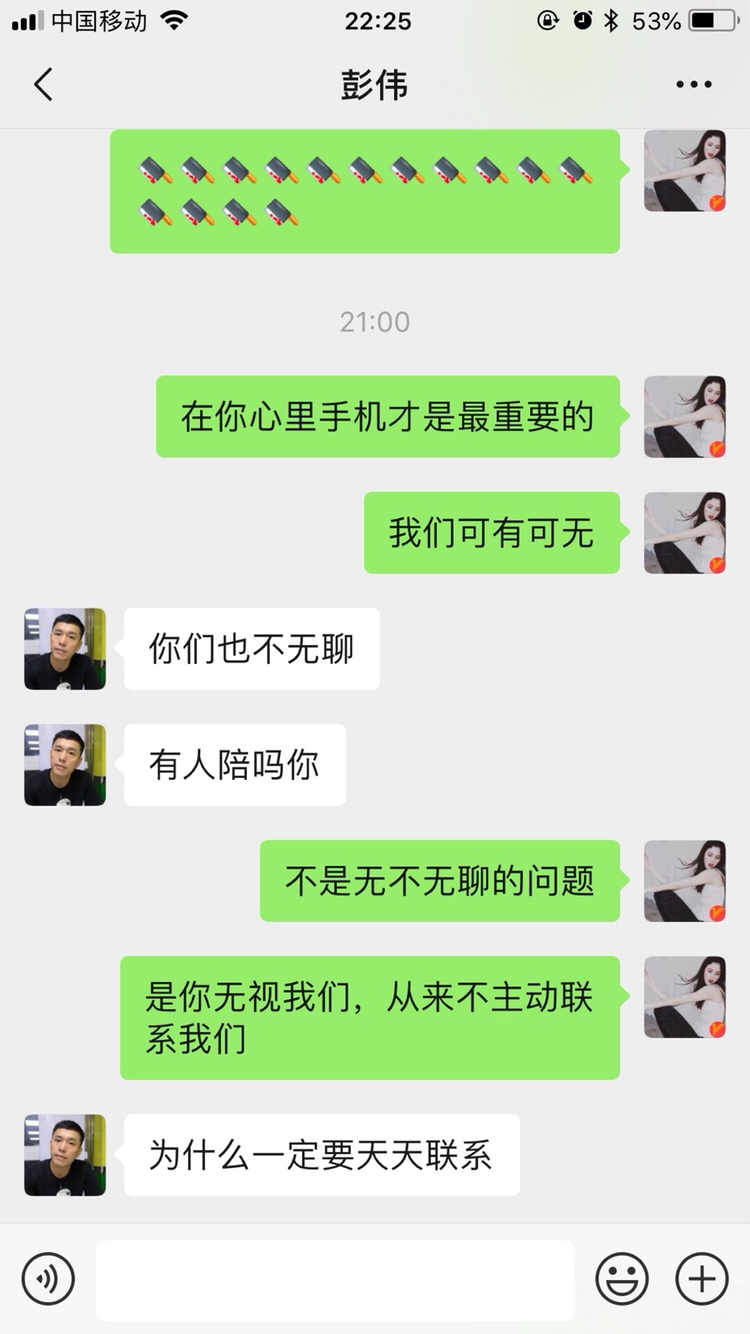750x1334 pixels.
Task: Tap own avatar next to 我们可有可无
Action: coord(685,533)
